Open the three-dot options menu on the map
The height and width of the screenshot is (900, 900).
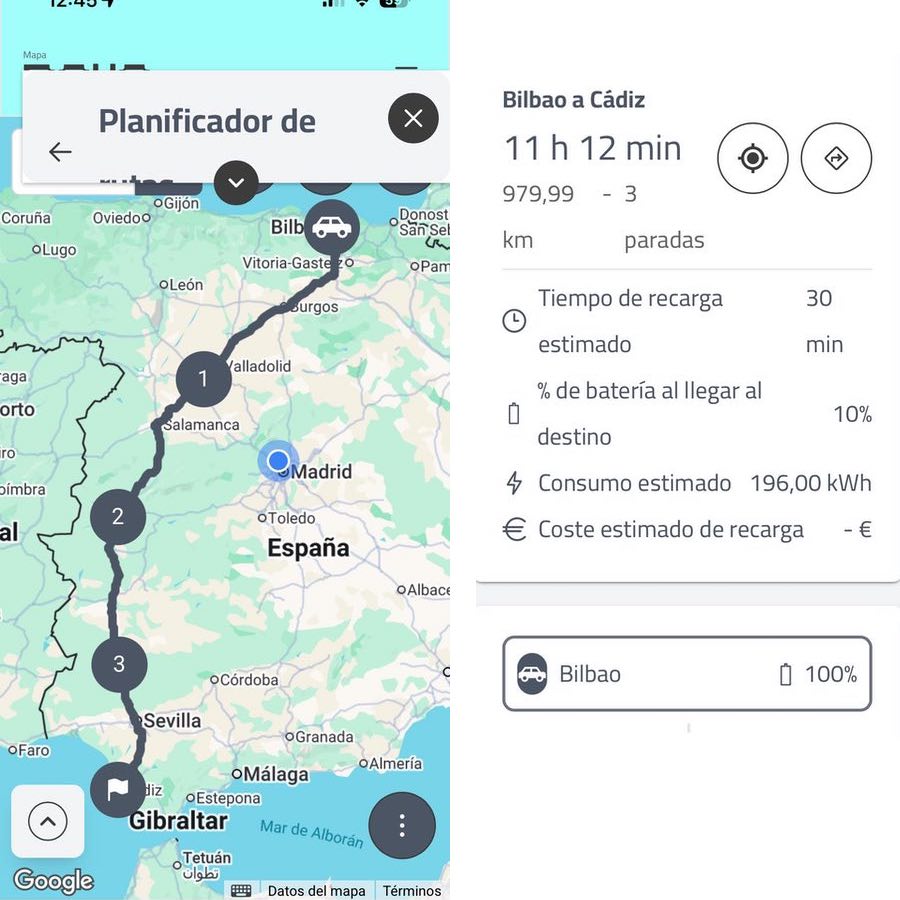402,826
